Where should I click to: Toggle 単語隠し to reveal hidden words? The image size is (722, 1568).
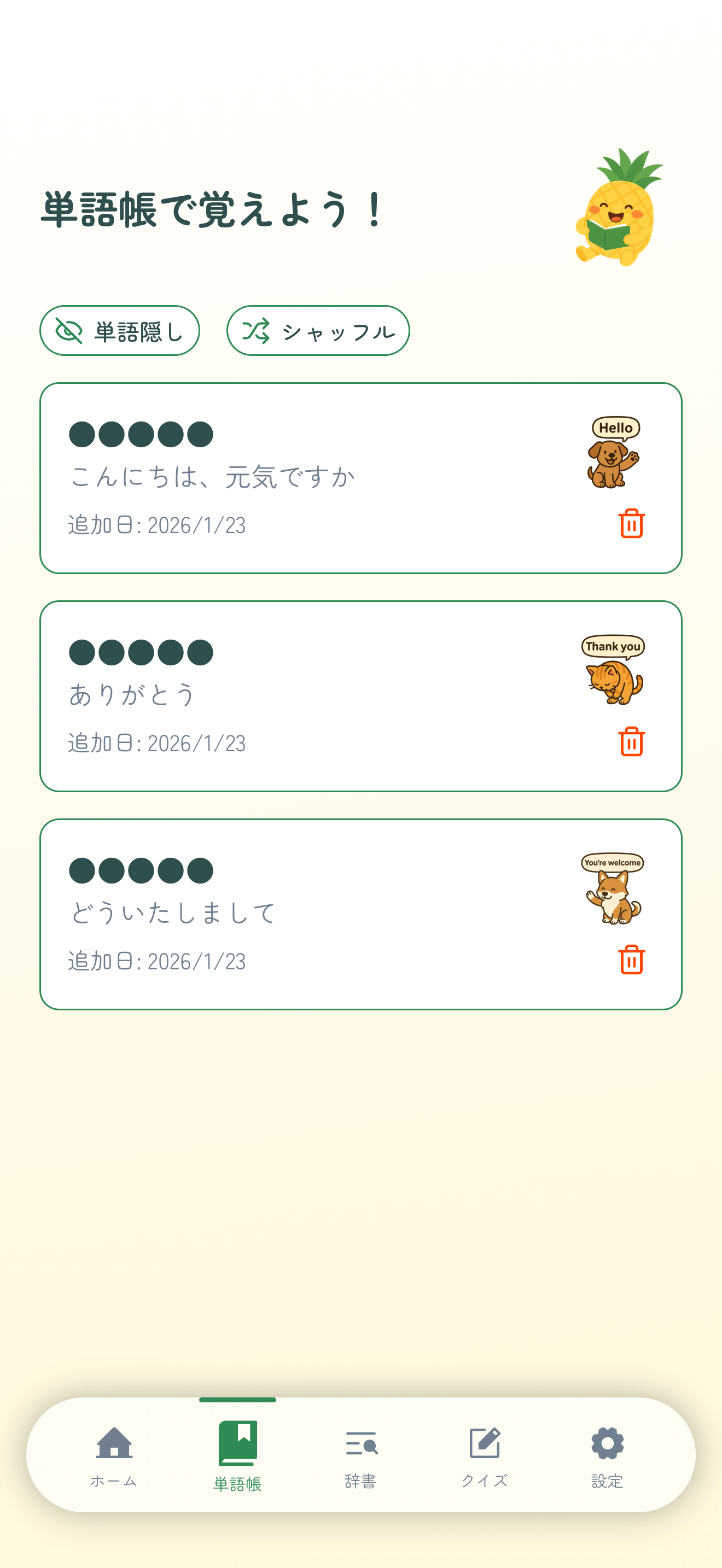click(x=120, y=331)
